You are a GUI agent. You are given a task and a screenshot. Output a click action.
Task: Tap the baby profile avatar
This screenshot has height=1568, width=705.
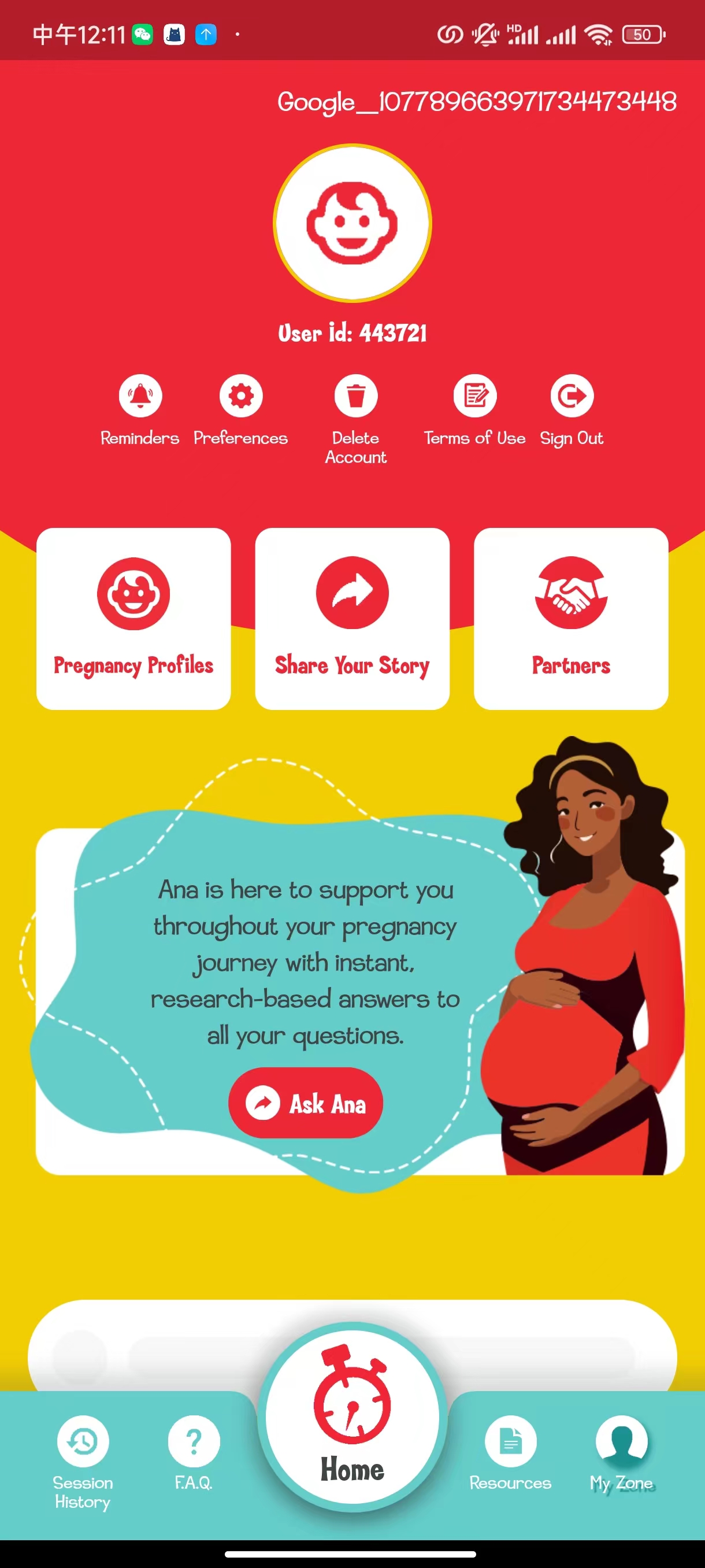click(x=352, y=223)
